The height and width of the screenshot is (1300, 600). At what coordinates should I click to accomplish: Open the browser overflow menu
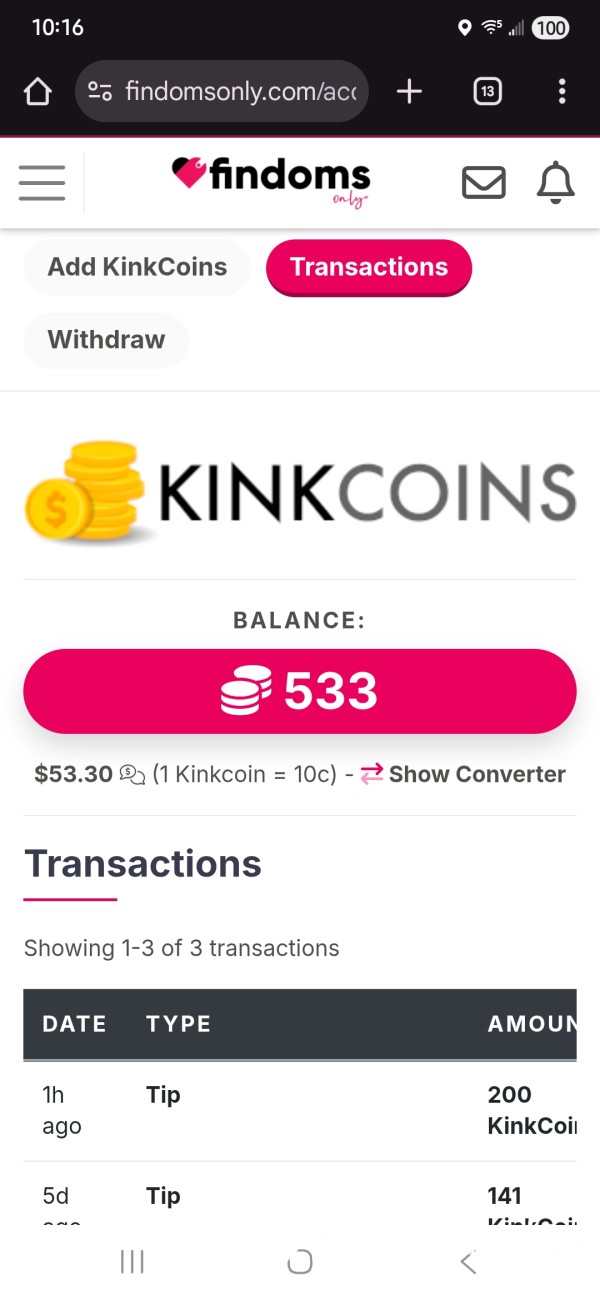(562, 92)
